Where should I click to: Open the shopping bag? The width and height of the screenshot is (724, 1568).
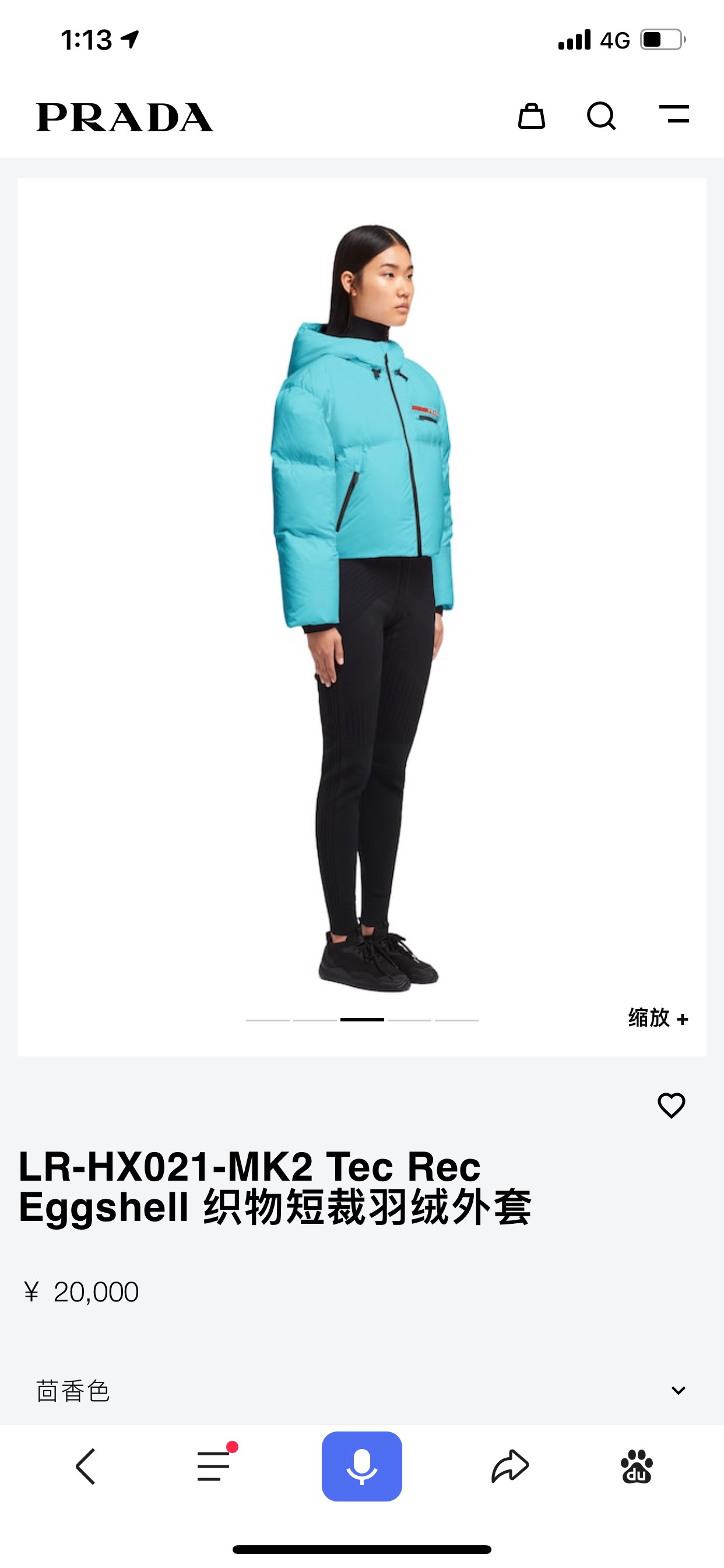coord(531,116)
